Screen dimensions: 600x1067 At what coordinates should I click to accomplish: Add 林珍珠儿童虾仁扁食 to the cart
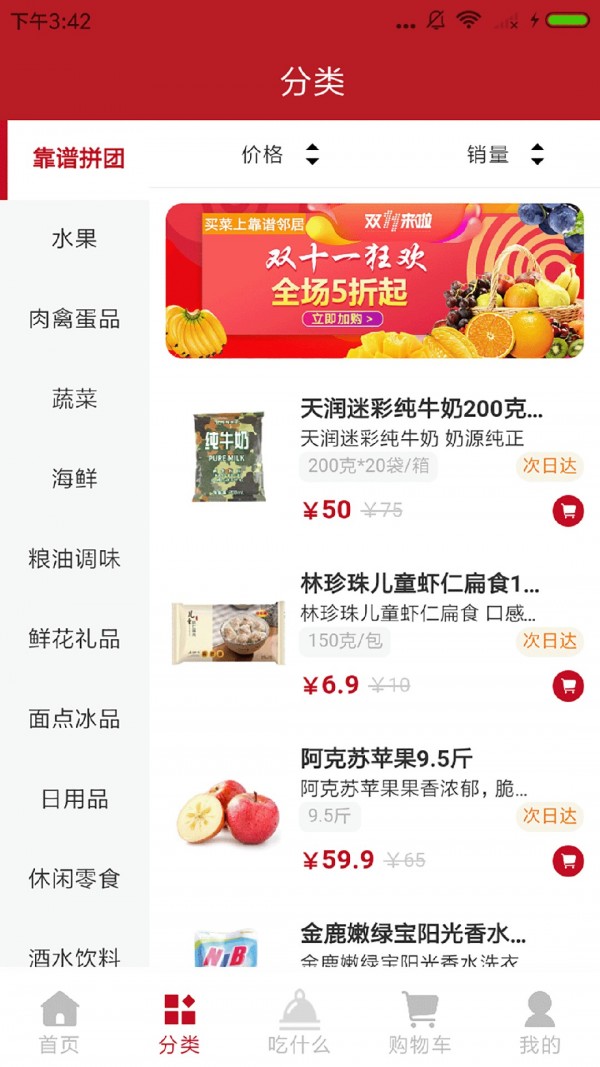(568, 686)
